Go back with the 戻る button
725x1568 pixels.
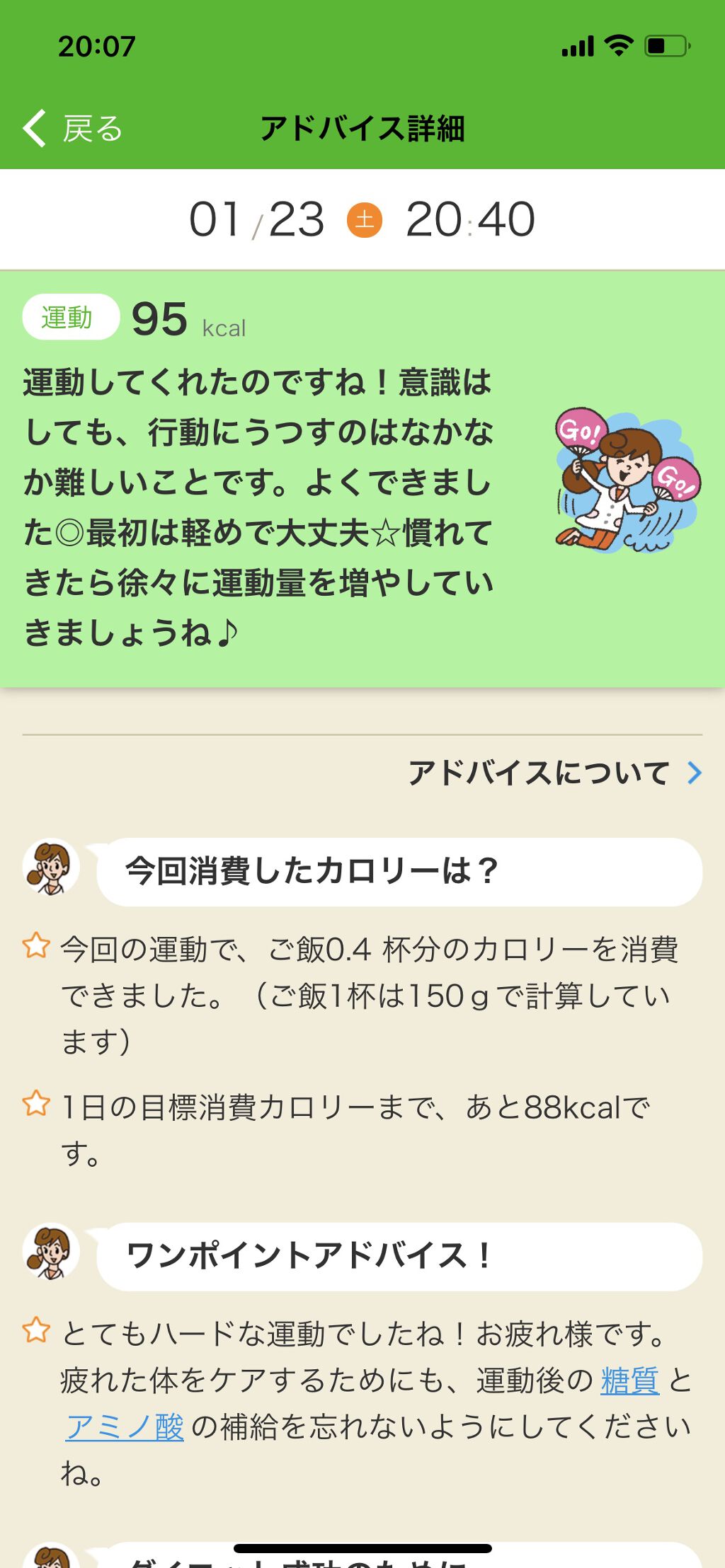point(74,129)
